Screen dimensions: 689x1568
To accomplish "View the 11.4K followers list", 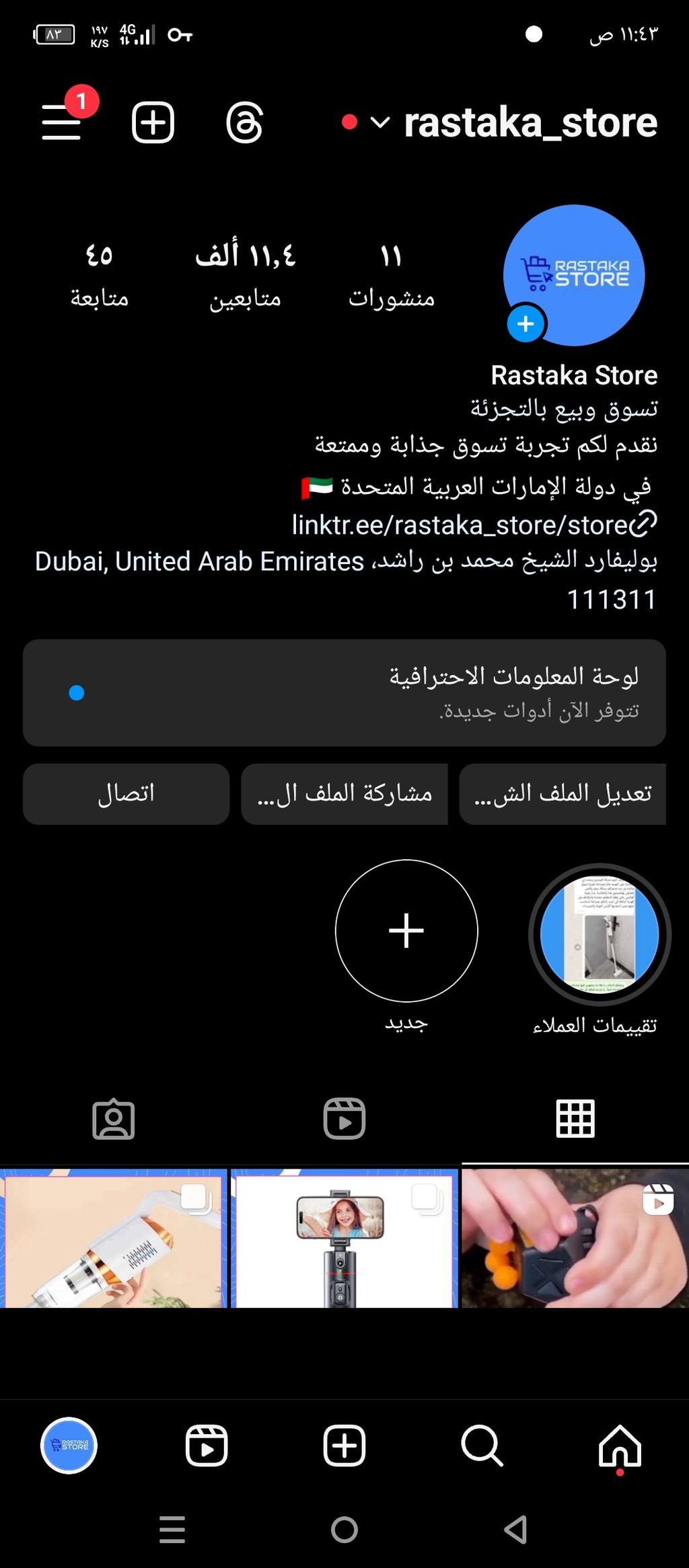I will click(245, 274).
